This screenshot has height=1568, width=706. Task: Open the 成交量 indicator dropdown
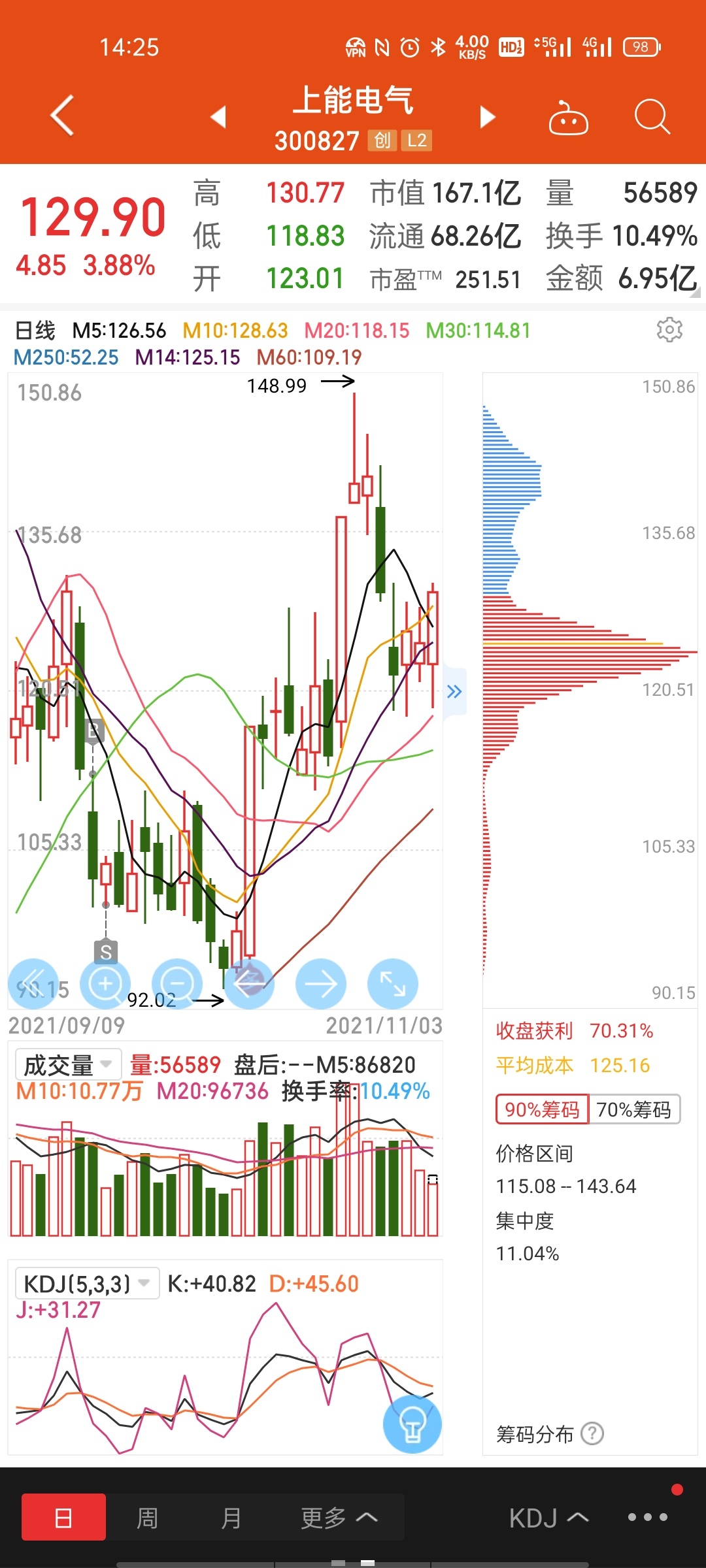click(69, 1065)
